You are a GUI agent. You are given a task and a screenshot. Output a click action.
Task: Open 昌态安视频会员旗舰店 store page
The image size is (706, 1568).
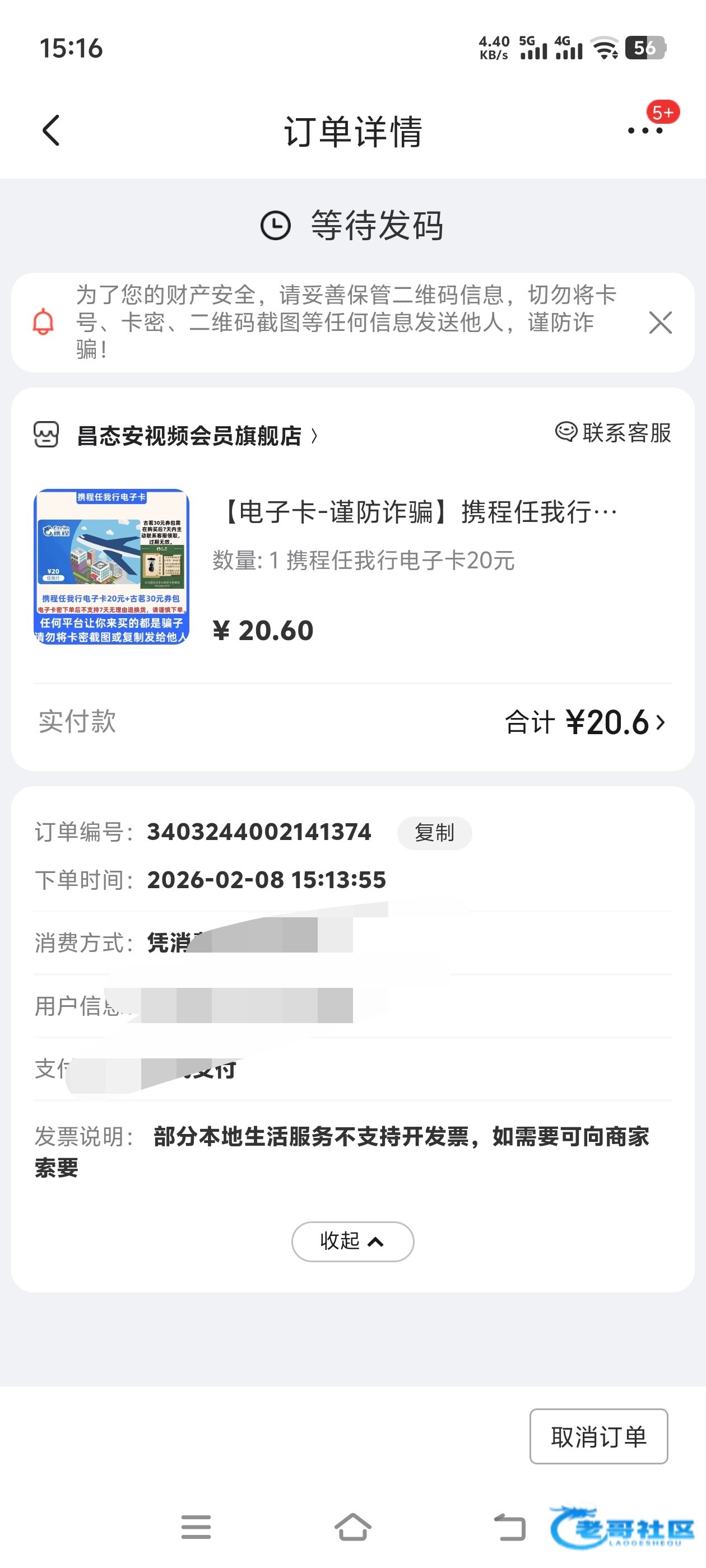click(x=189, y=436)
